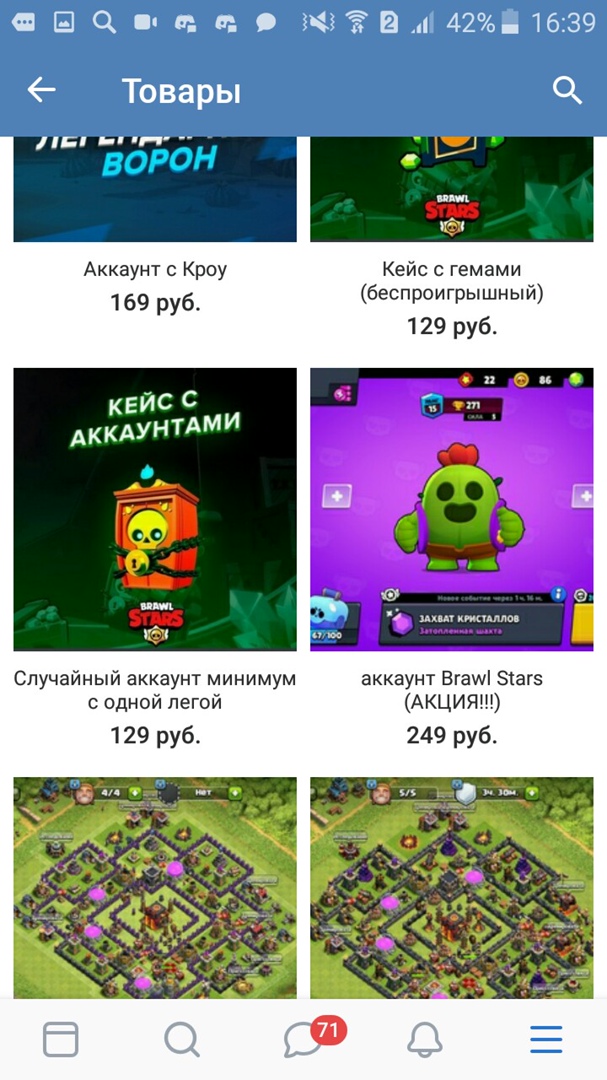Switch to the news feed tab
Screen dimensions: 607x1080
[x=61, y=1040]
